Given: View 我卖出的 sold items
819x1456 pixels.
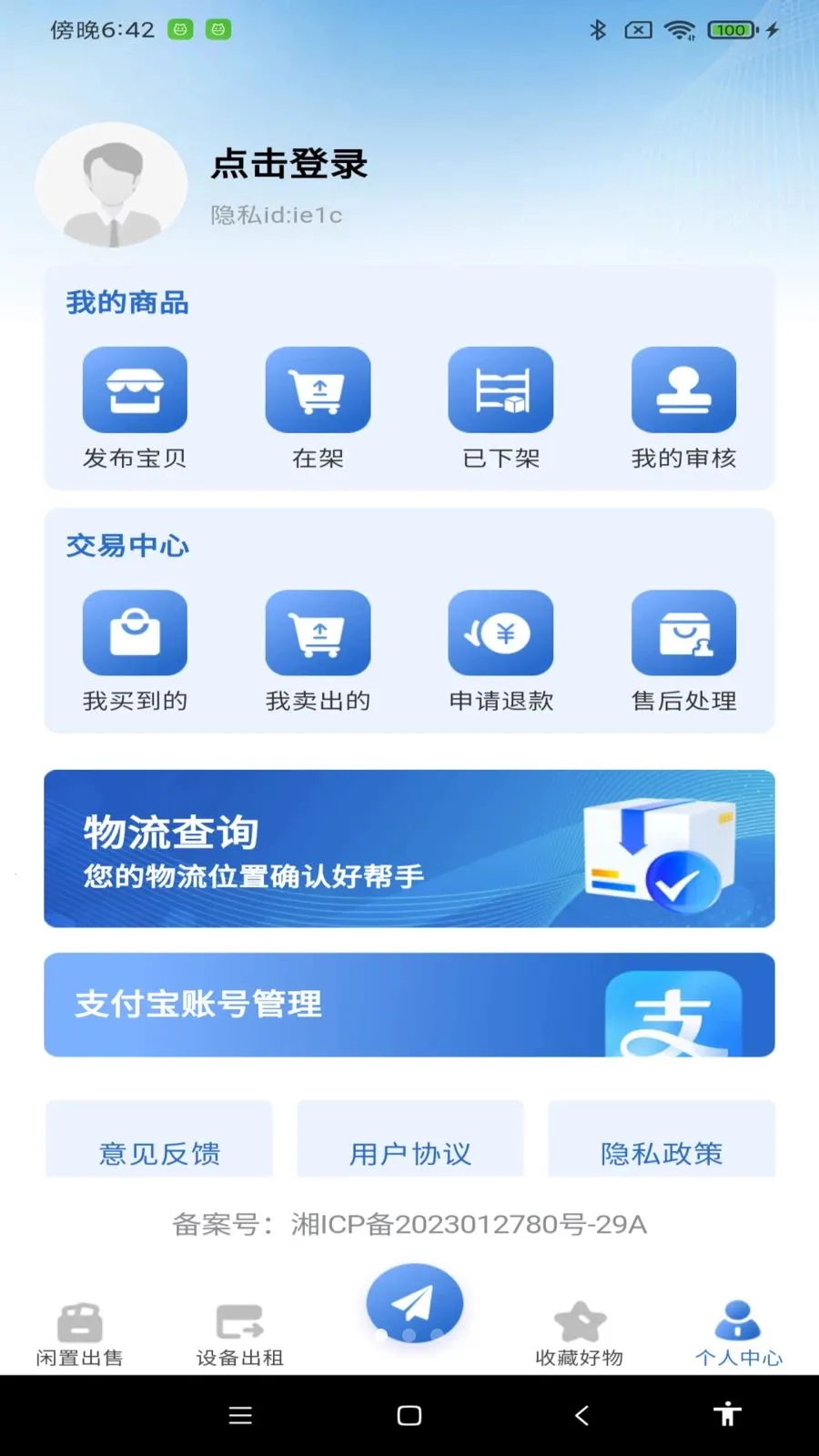Looking at the screenshot, I should [x=318, y=632].
